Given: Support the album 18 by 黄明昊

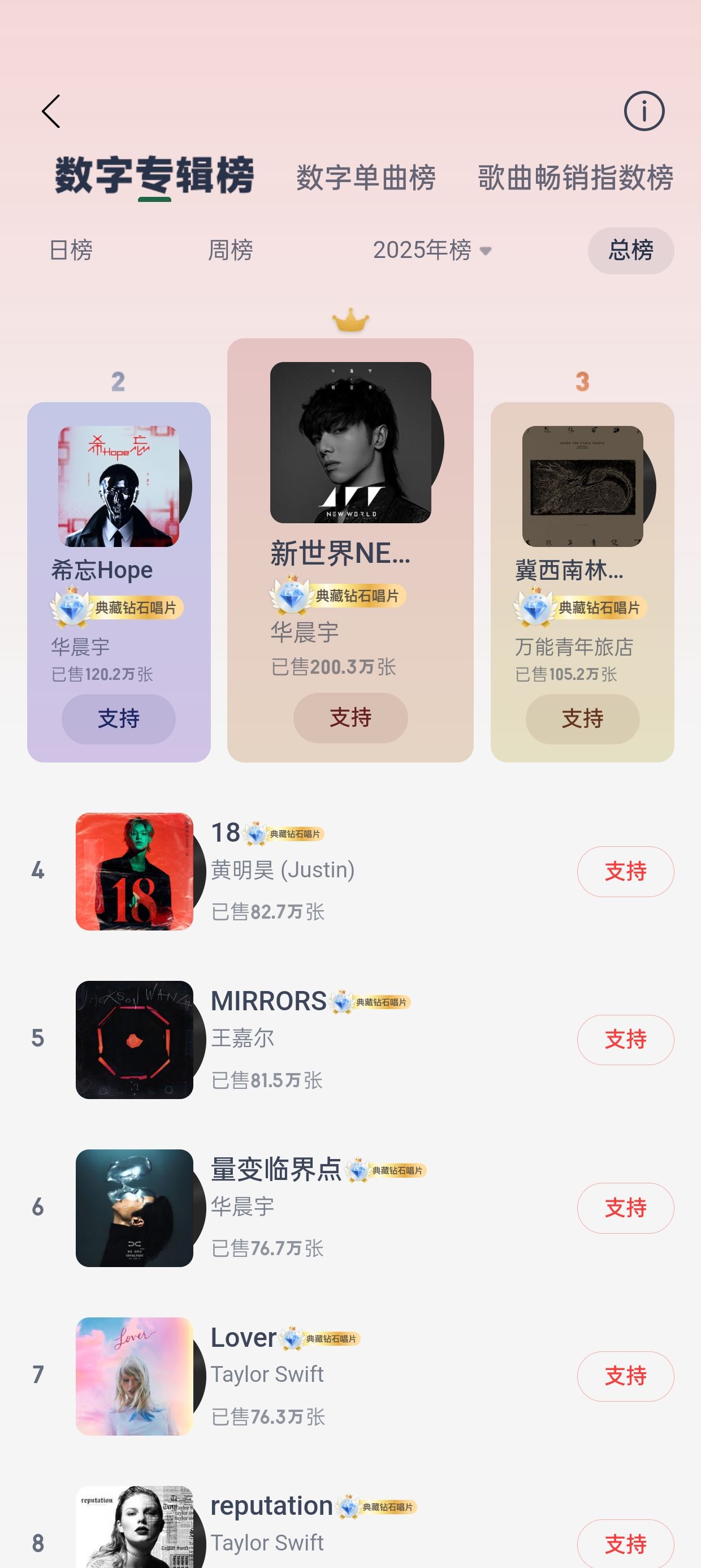Looking at the screenshot, I should pos(625,872).
